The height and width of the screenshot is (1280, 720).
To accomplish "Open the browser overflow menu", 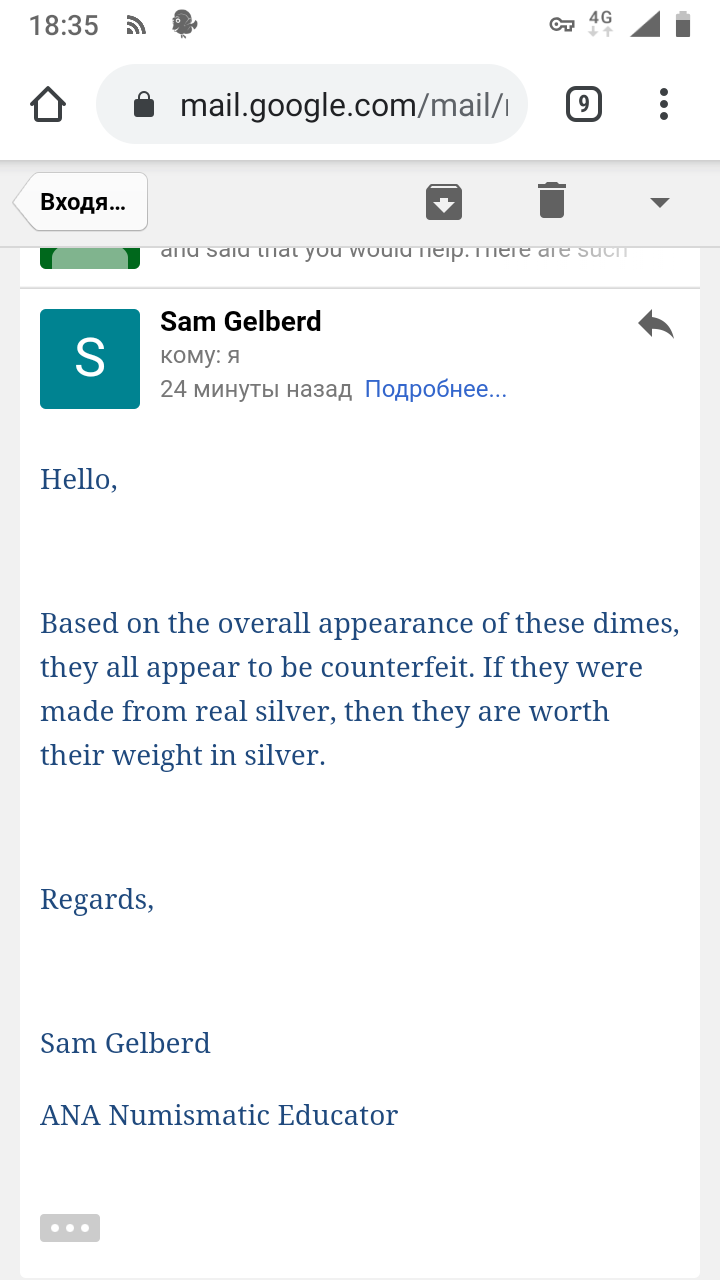I will pos(664,105).
